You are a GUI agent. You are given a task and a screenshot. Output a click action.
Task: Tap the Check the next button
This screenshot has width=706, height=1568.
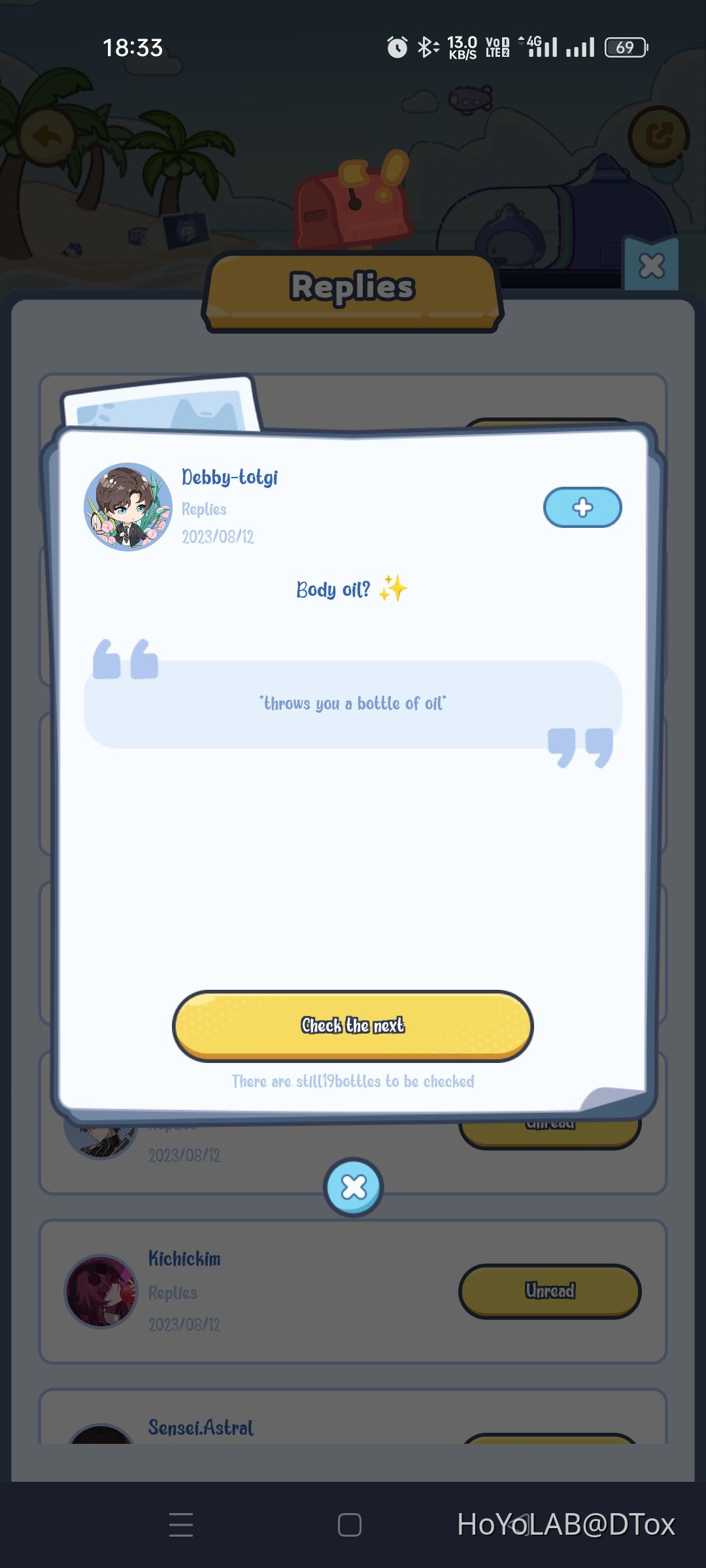tap(353, 1025)
